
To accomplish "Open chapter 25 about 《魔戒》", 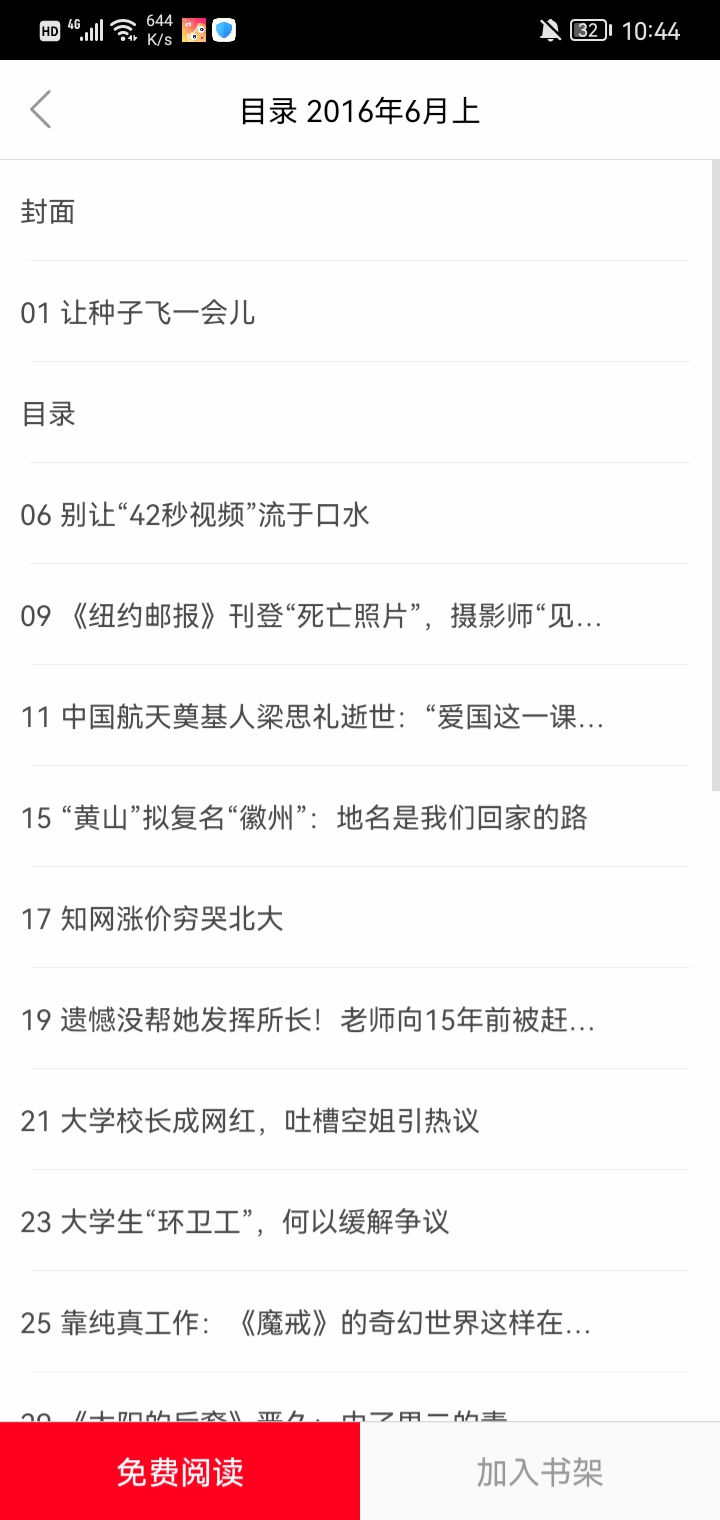I will click(305, 1323).
